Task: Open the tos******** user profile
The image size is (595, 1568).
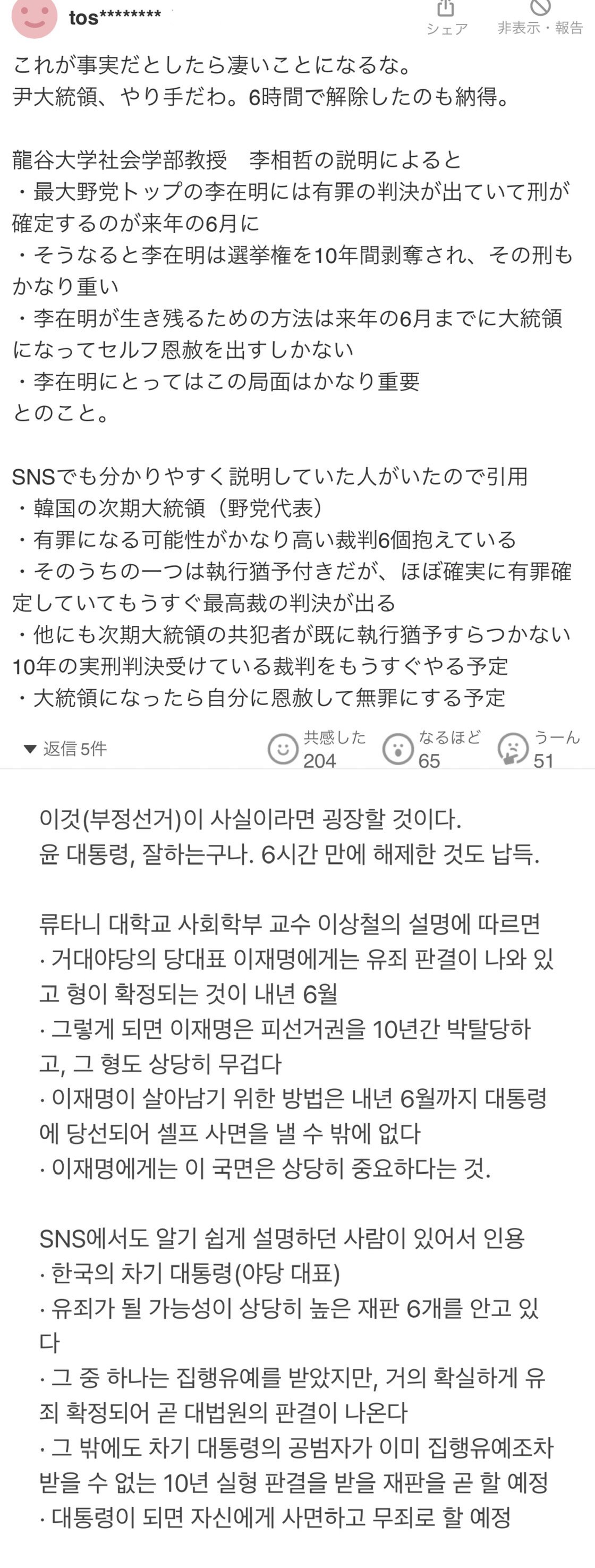Action: pos(114,17)
